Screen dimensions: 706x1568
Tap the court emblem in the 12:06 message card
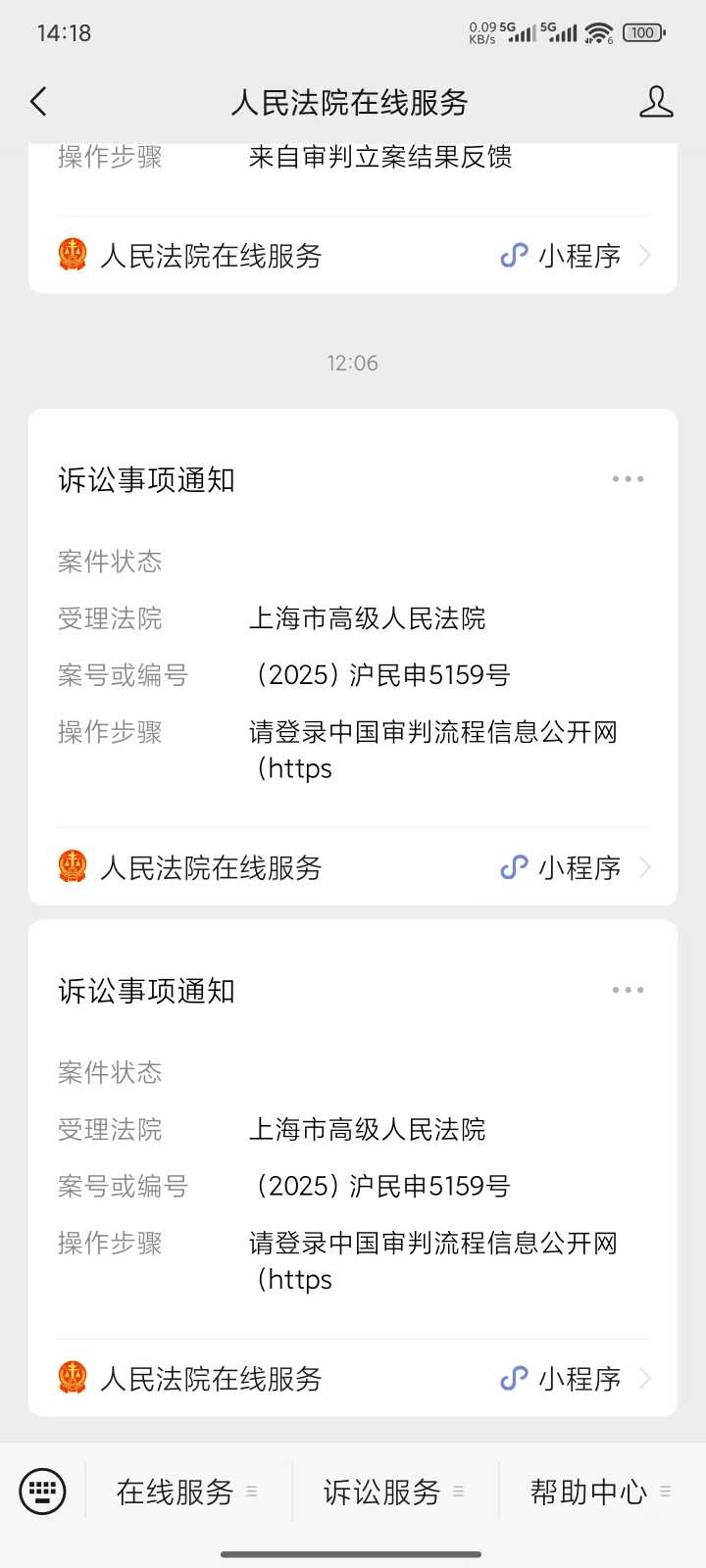pyautogui.click(x=70, y=866)
